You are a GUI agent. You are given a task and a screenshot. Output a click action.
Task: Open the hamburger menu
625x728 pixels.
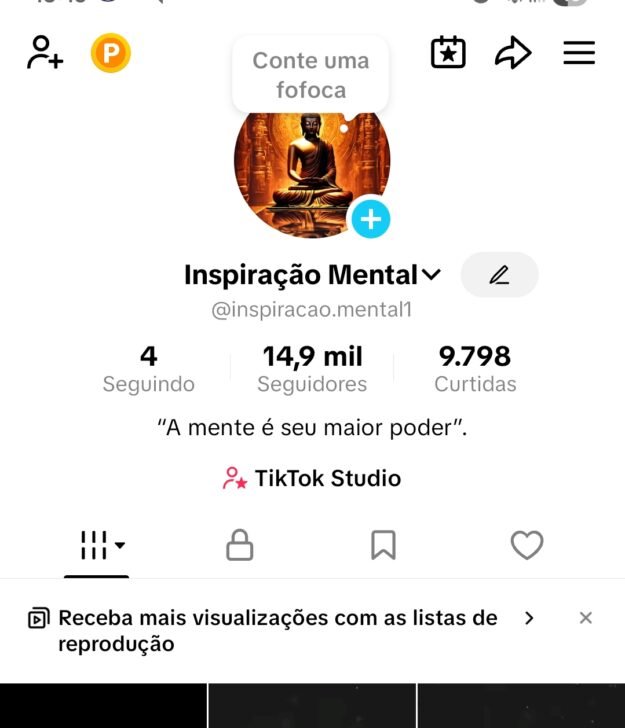click(579, 53)
